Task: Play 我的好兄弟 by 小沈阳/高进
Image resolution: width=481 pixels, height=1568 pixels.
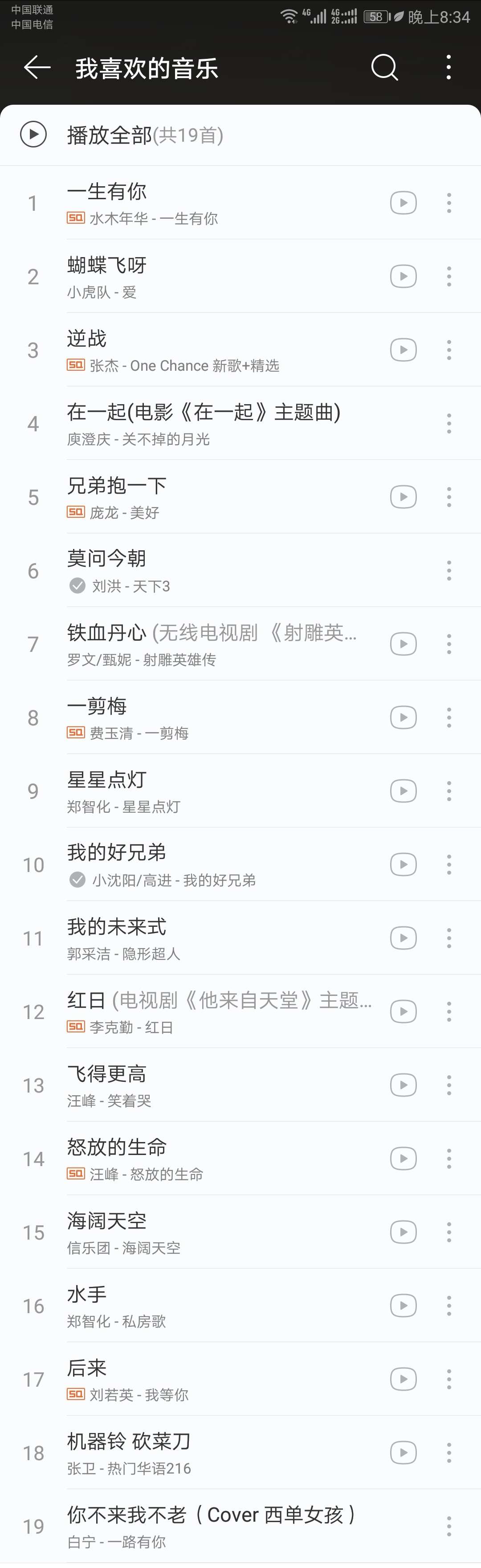Action: click(183, 864)
